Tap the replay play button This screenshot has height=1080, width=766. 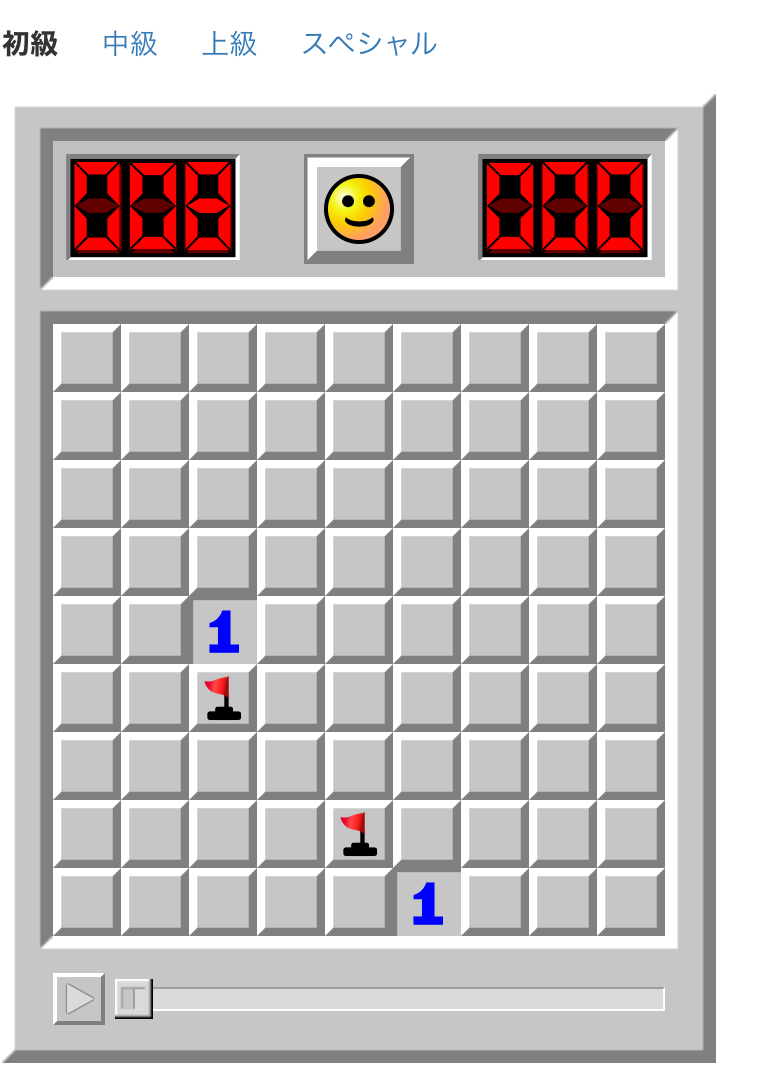coord(79,998)
